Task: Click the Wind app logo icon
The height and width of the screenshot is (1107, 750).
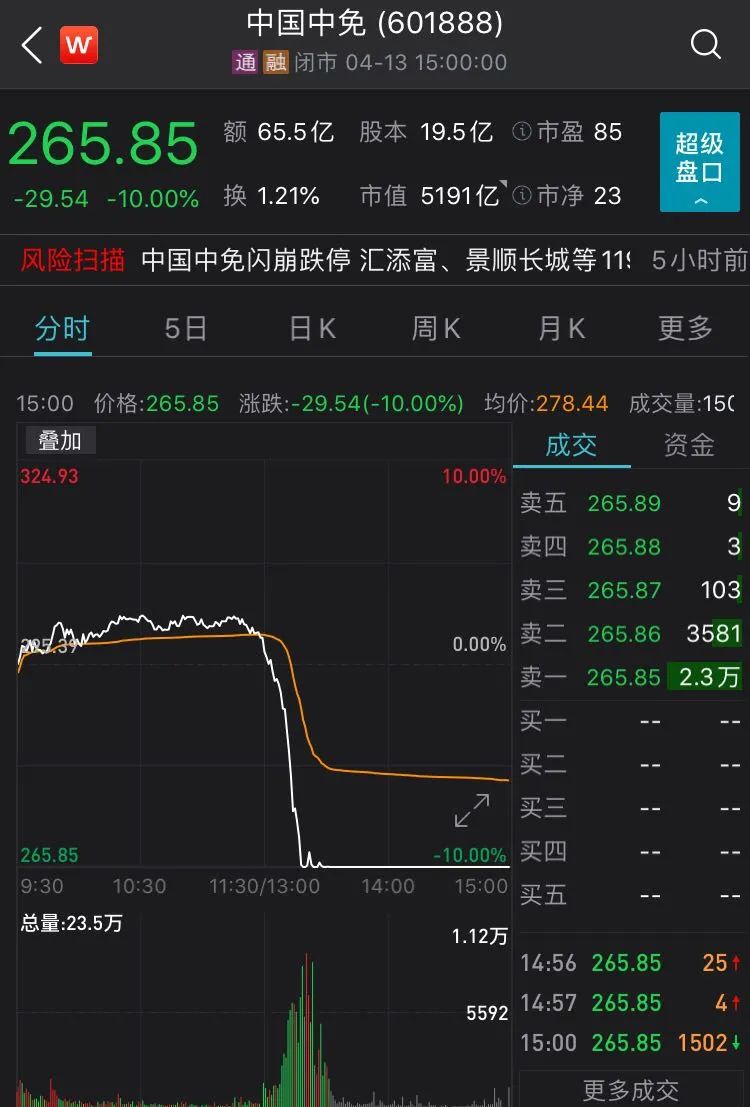Action: tap(78, 44)
